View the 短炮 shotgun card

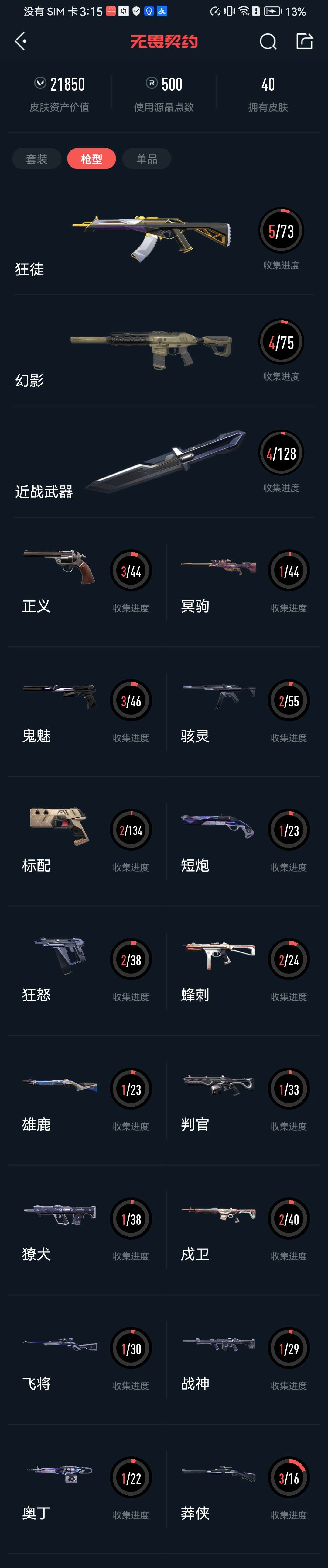coord(243,841)
